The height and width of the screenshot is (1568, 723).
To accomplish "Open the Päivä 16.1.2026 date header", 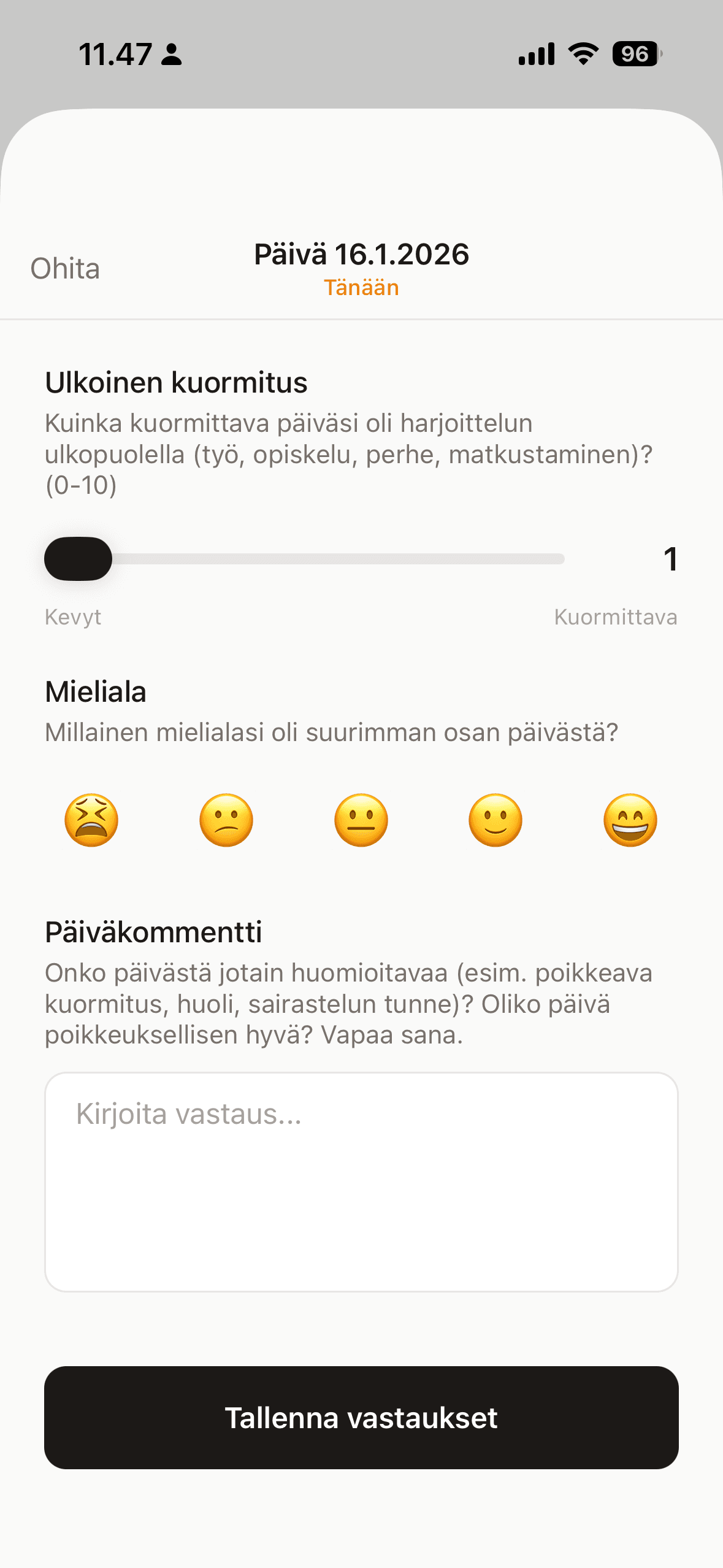I will coord(361,255).
